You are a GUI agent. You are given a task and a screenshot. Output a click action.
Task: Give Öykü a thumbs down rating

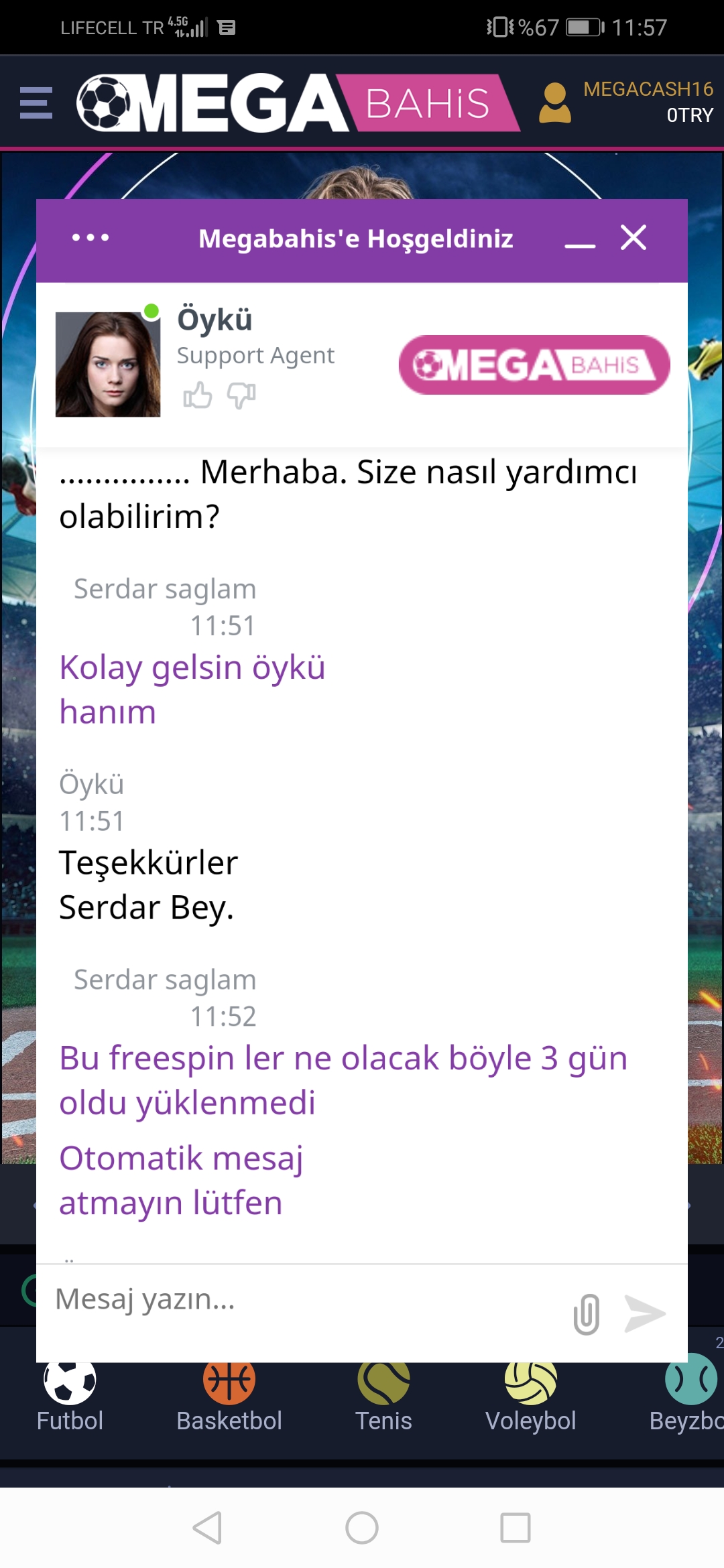[x=241, y=395]
